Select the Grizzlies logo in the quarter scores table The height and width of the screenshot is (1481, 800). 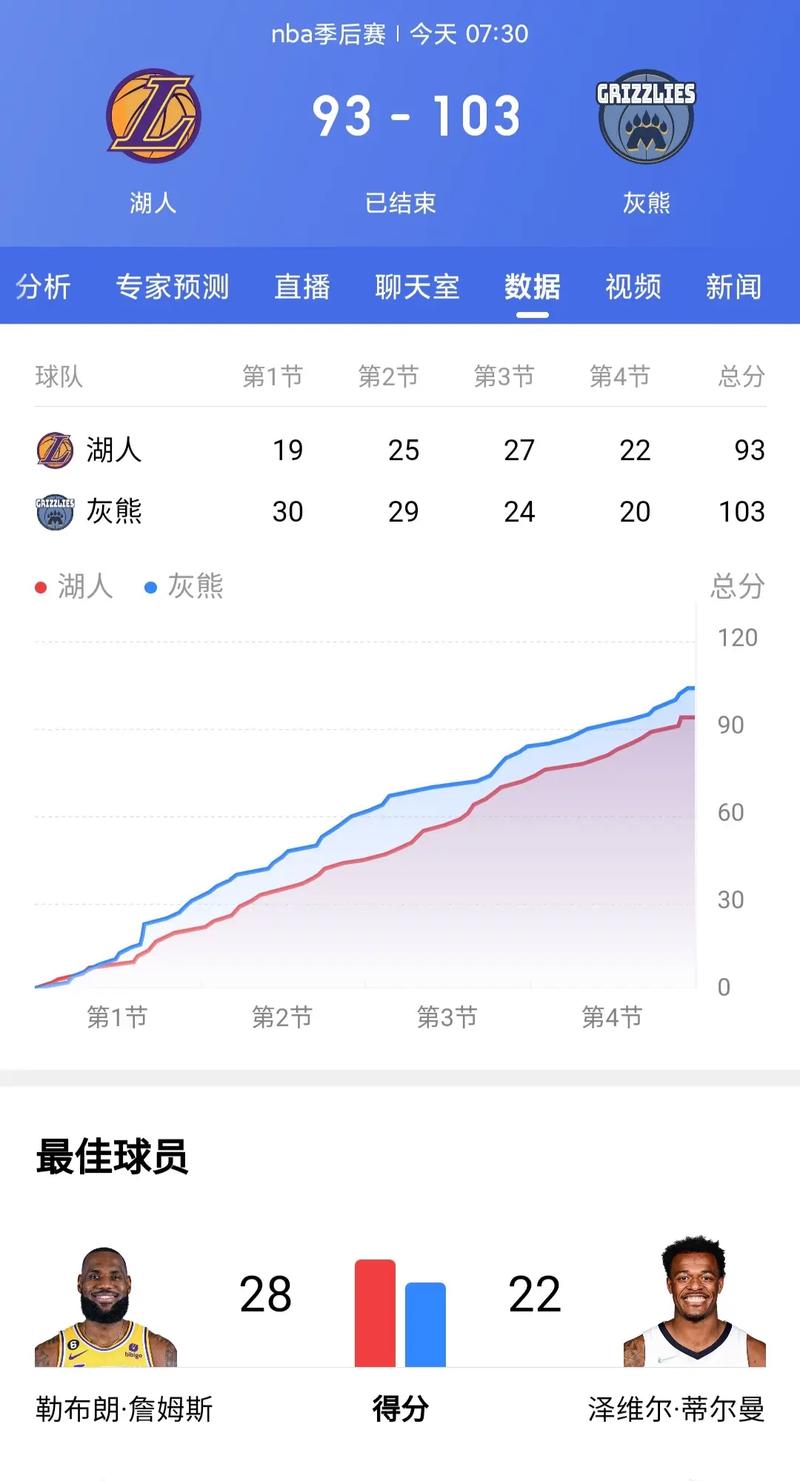55,512
